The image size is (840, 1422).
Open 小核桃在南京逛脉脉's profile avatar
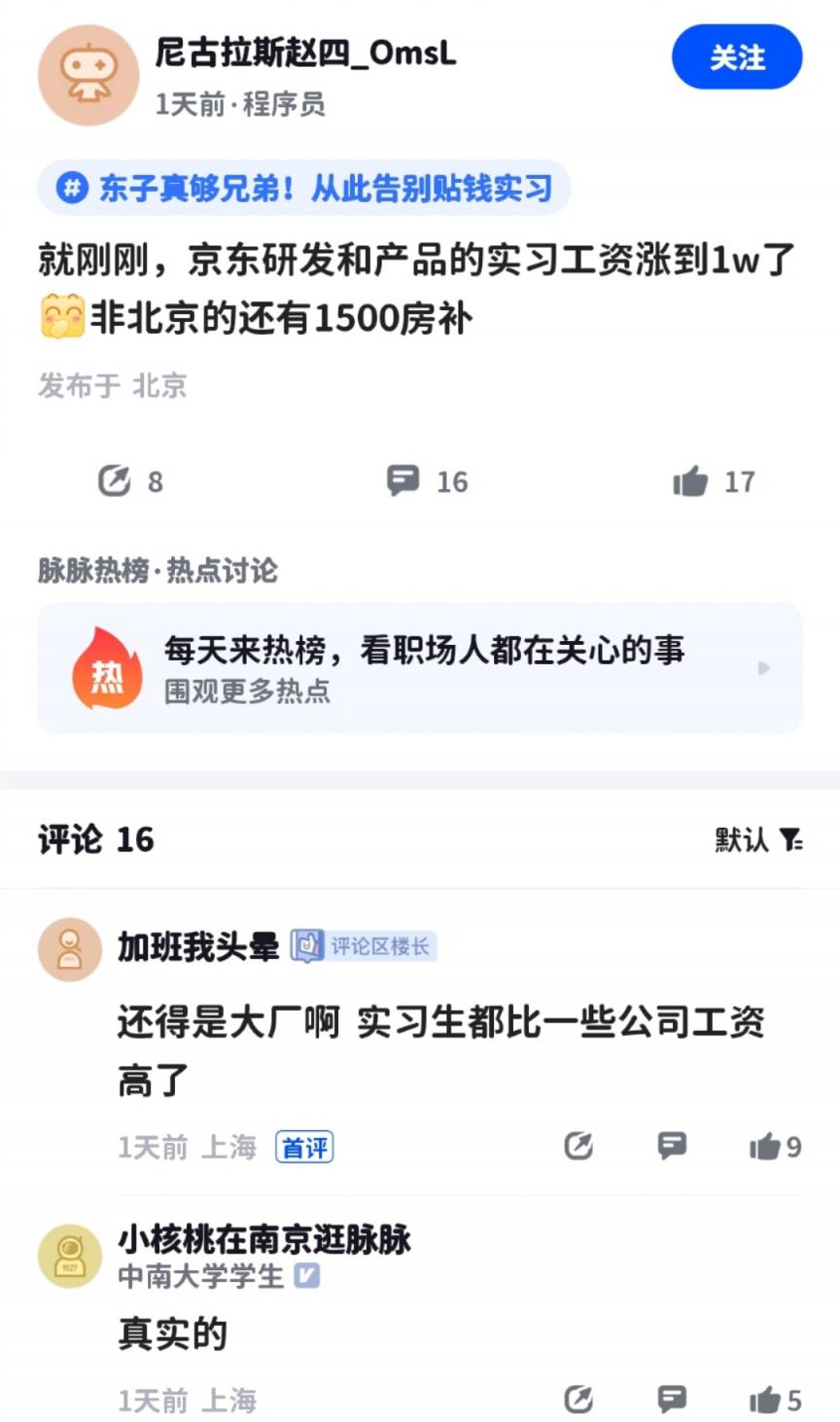point(70,1256)
